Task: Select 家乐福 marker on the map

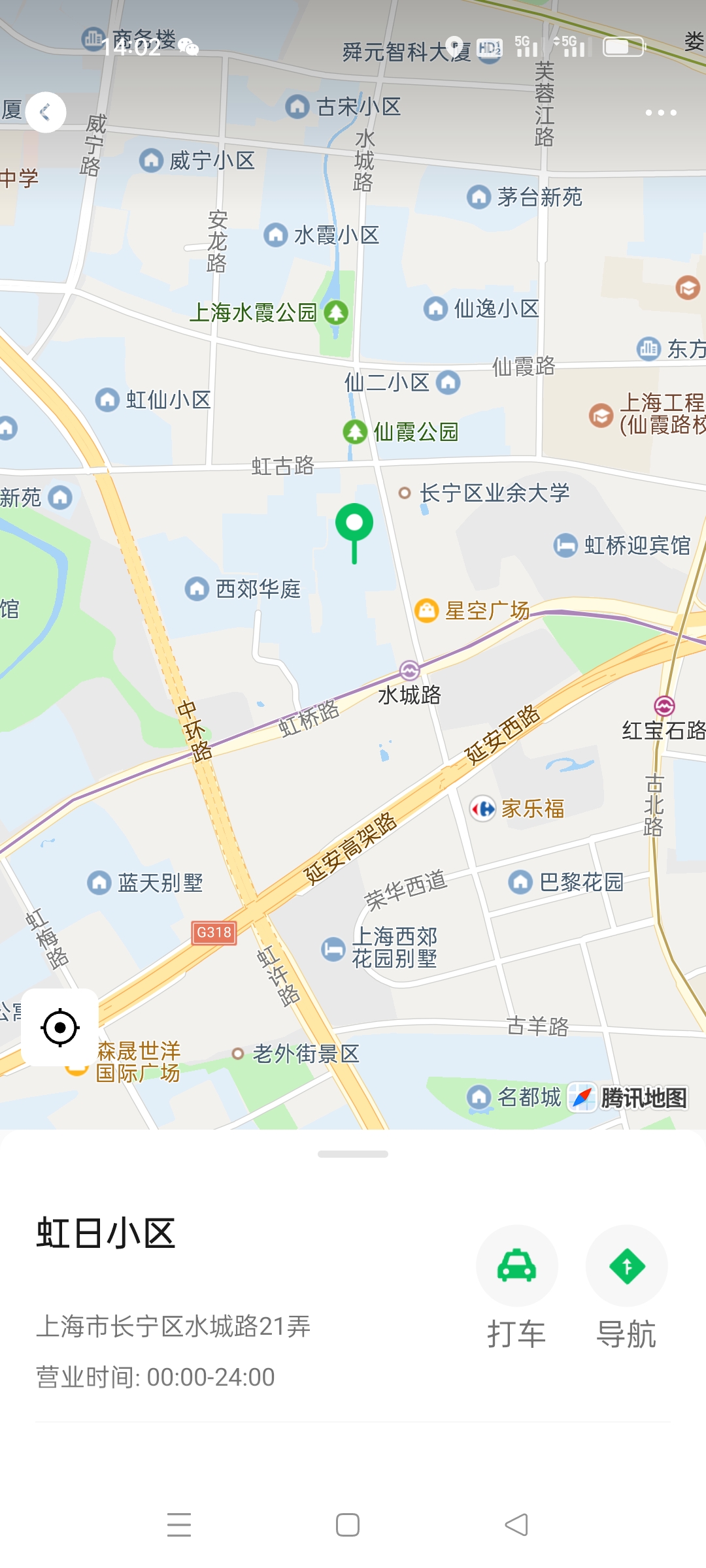Action: [x=483, y=809]
